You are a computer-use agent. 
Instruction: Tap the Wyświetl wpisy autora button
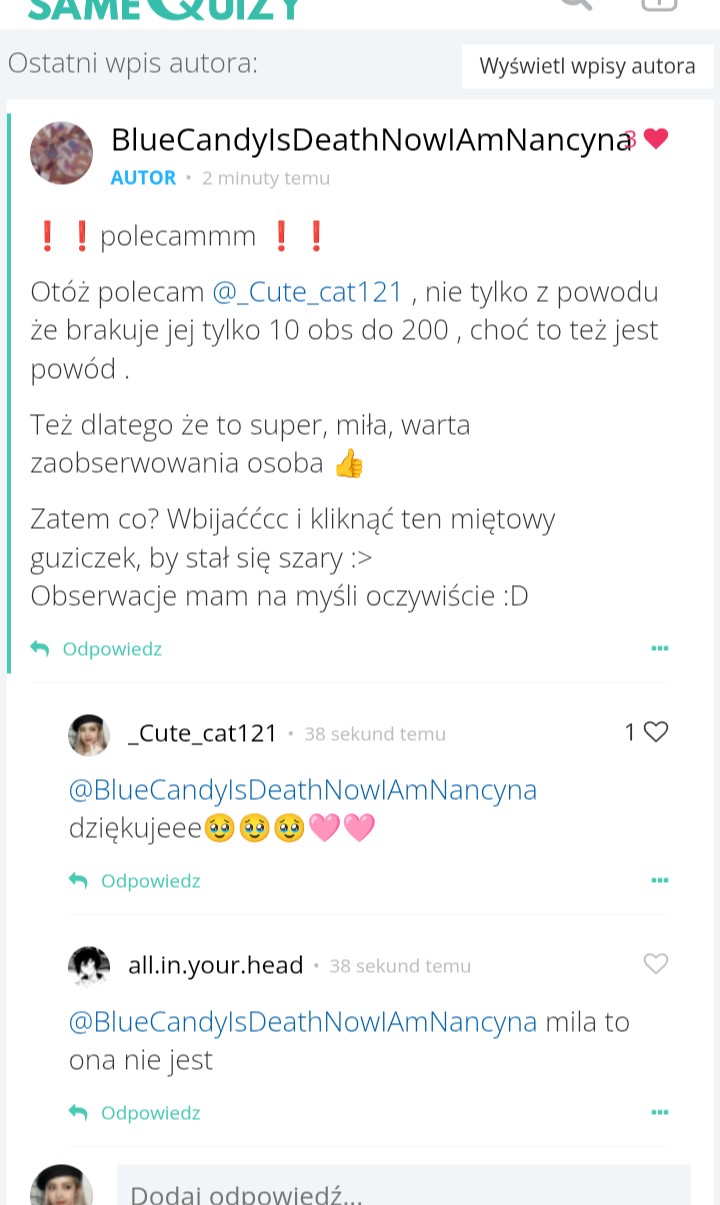(587, 67)
